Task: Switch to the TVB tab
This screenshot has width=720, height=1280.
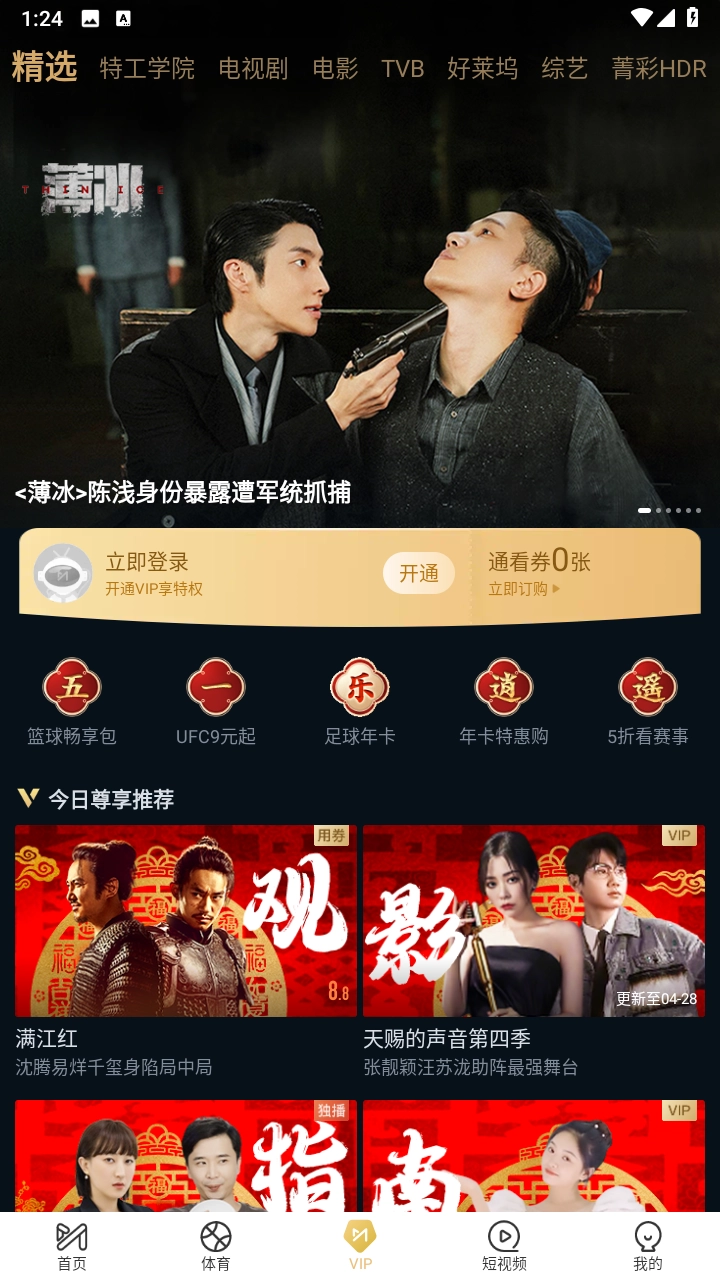Action: pos(402,68)
